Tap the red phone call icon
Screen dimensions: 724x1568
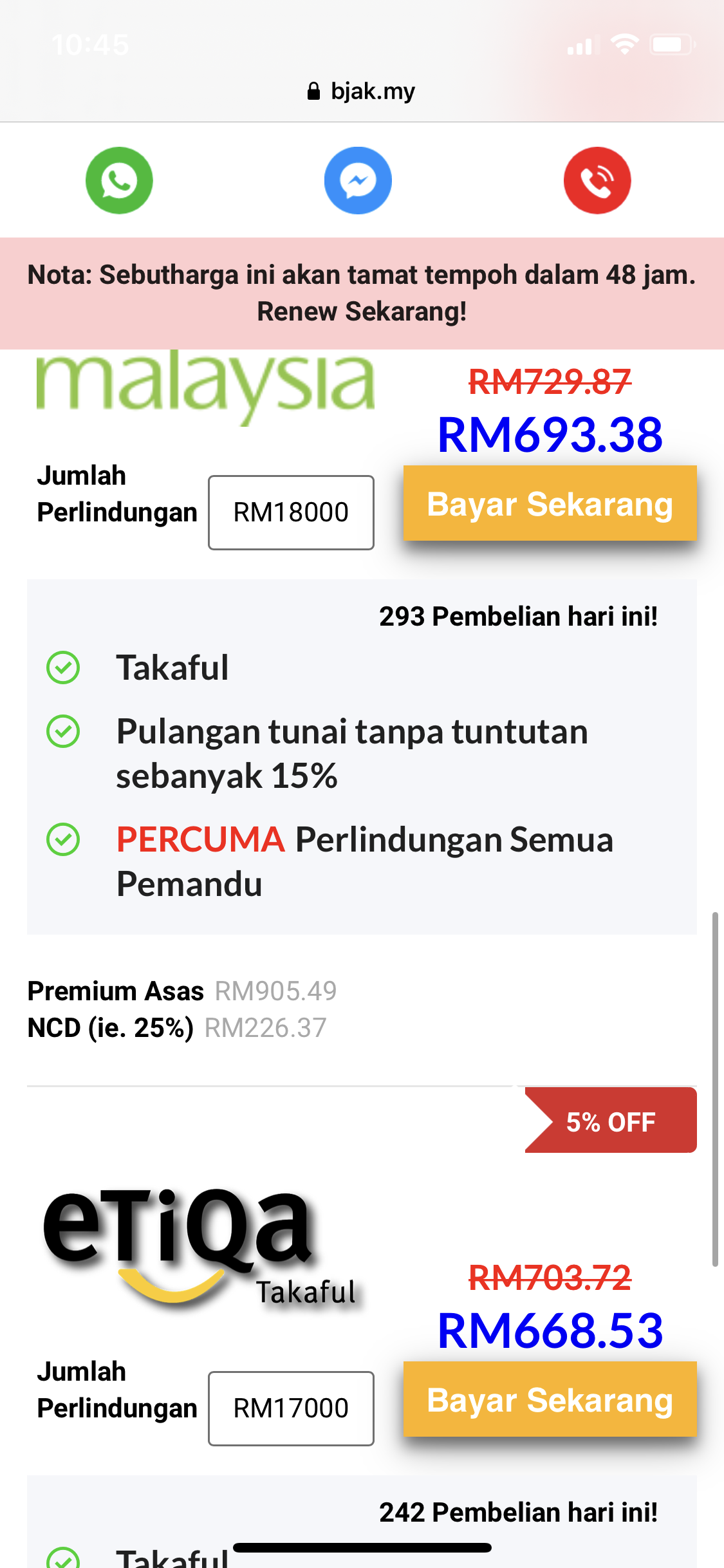[x=597, y=181]
